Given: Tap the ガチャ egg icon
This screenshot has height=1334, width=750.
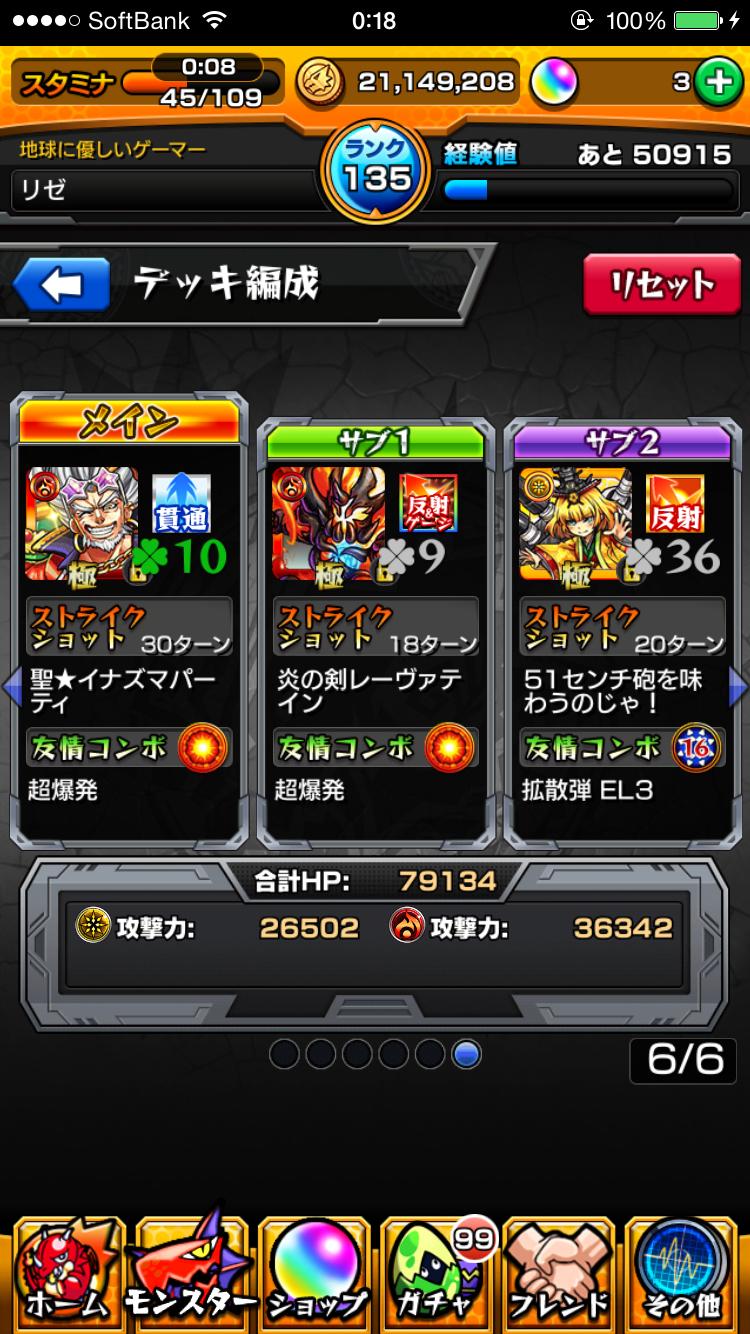Looking at the screenshot, I should (437, 1270).
